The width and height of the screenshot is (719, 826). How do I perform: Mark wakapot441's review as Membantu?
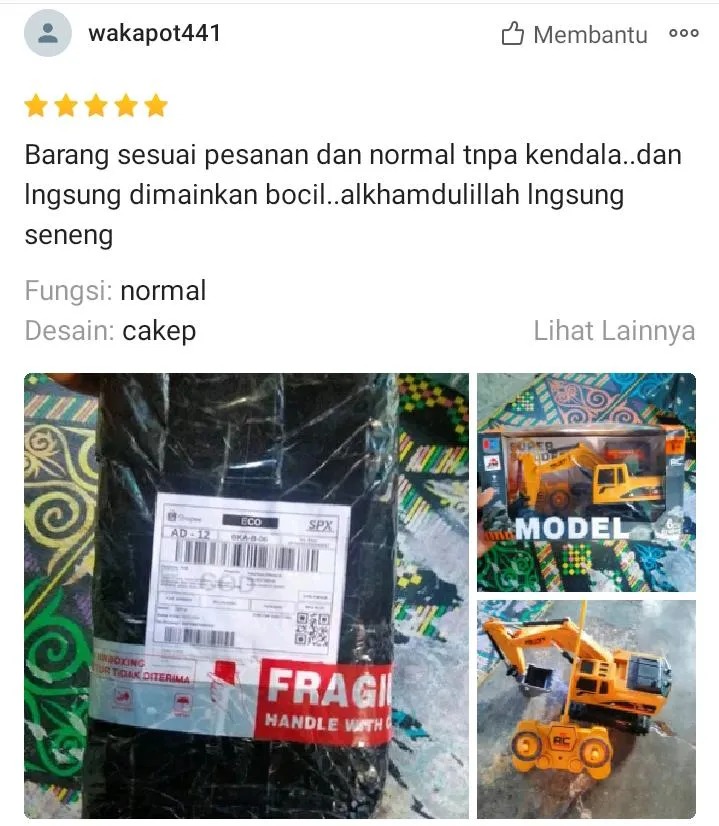[x=574, y=35]
